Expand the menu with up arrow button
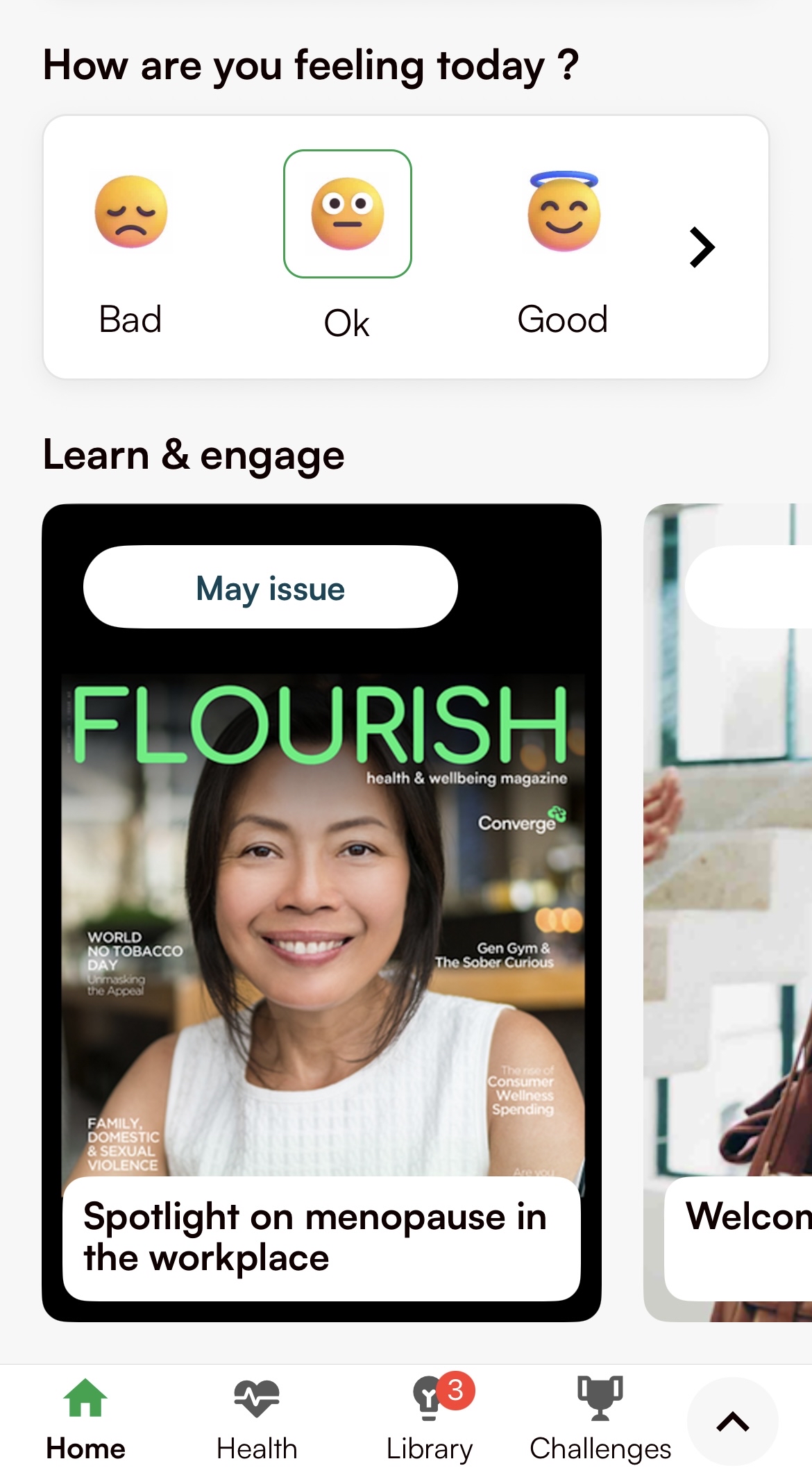This screenshot has height=1484, width=812. [x=732, y=1422]
